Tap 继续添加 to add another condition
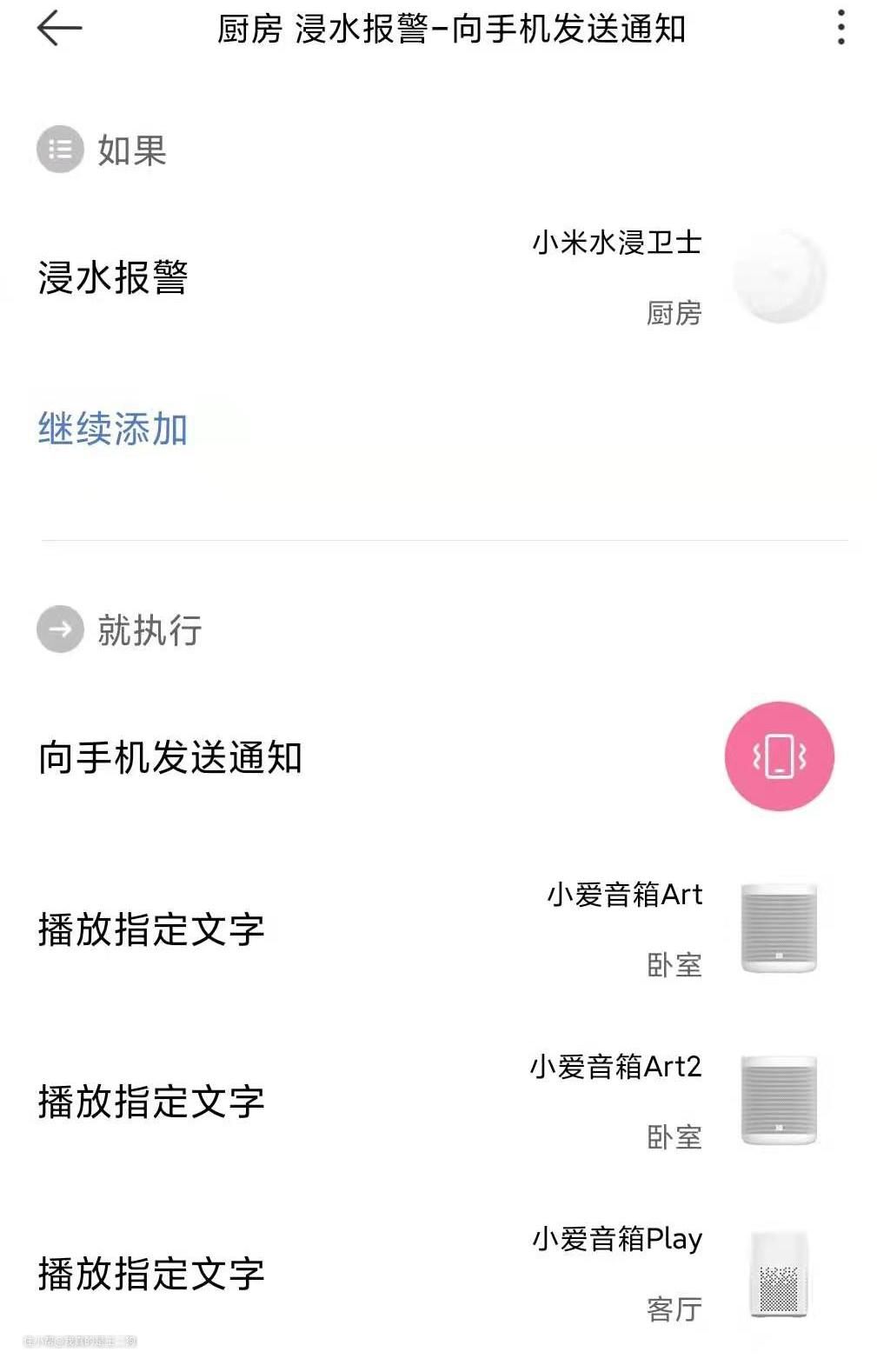Screen dimensions: 877x1372 point(113,430)
